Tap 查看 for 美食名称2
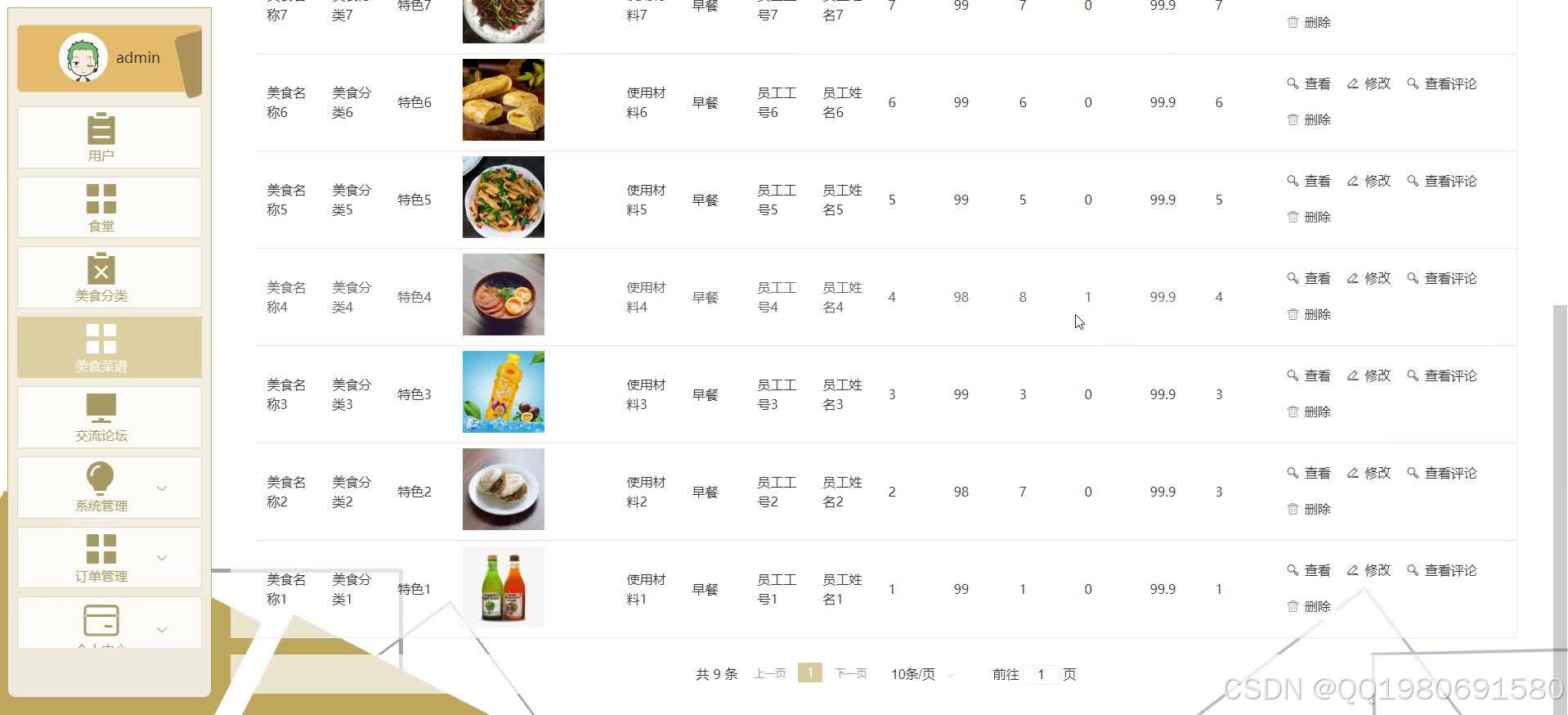The image size is (1568, 715). [x=1309, y=473]
